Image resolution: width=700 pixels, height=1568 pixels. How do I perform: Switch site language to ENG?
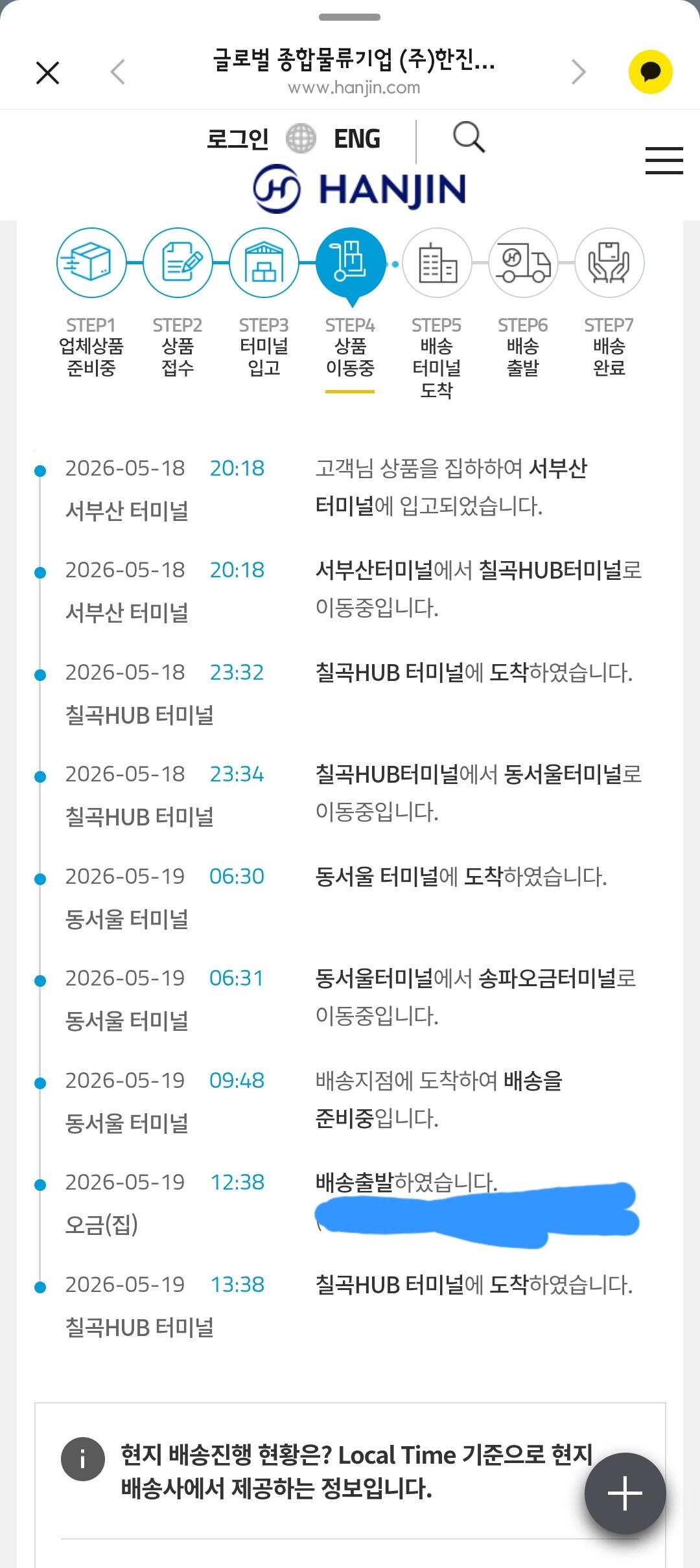[x=356, y=139]
